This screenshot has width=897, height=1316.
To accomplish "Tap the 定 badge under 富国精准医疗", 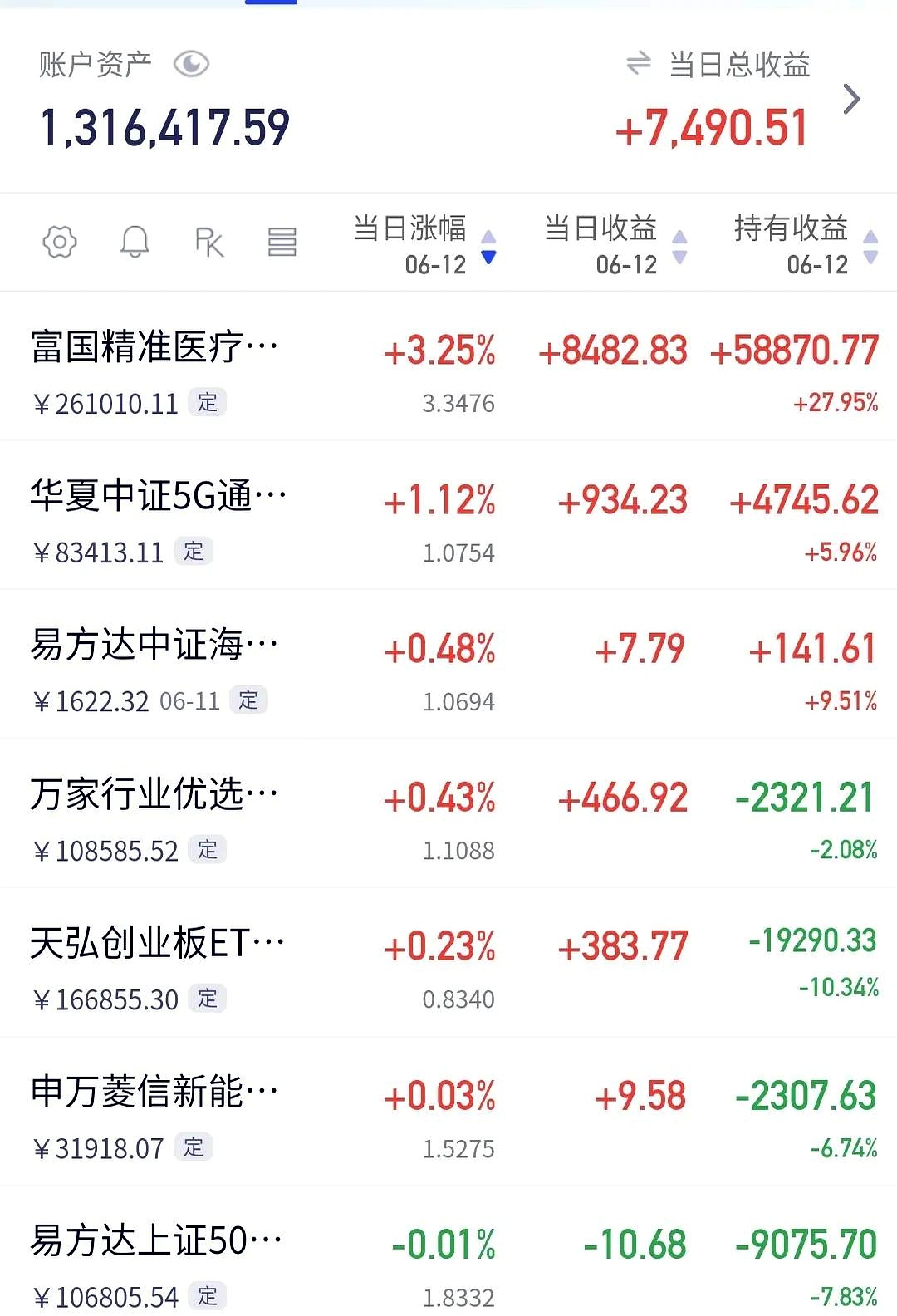I will [208, 404].
